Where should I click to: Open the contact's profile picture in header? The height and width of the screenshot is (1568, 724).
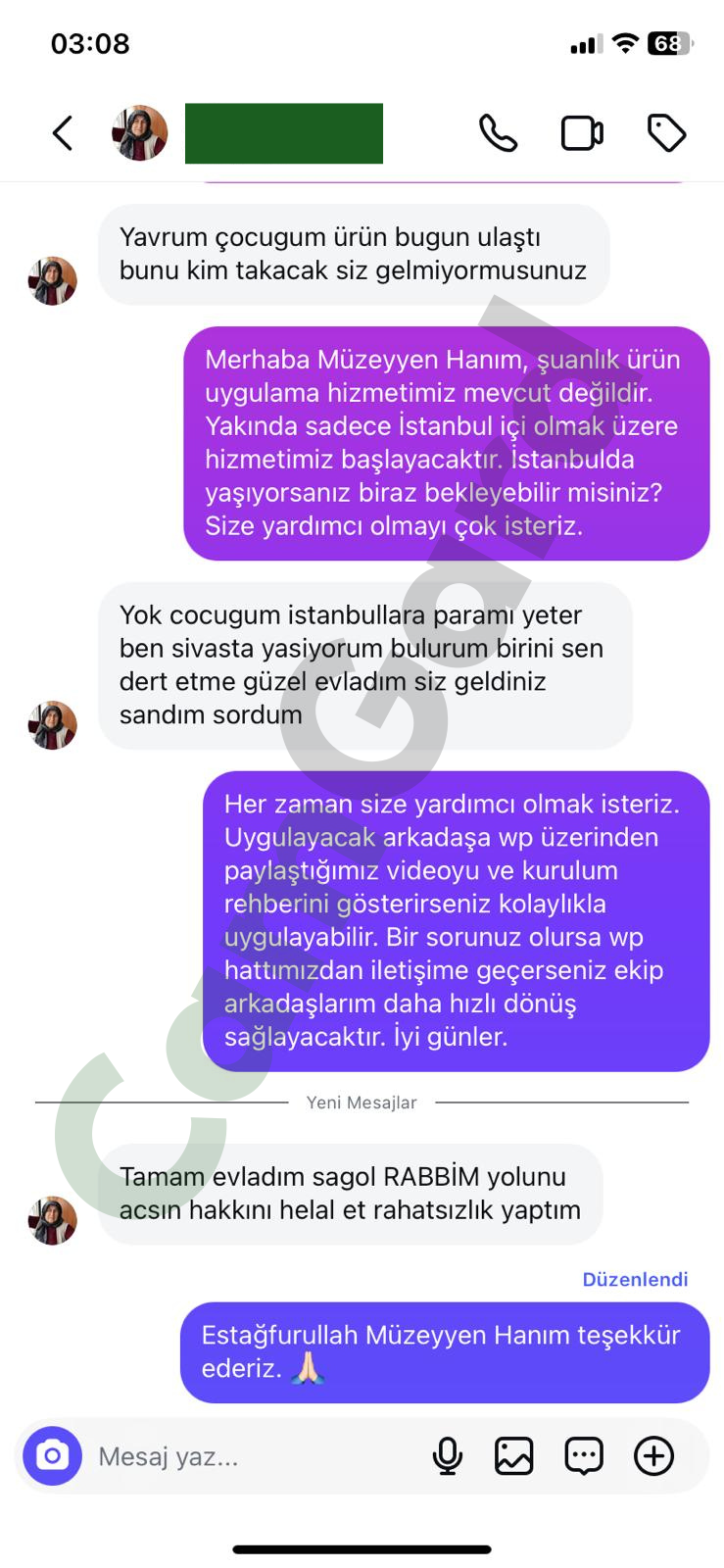[139, 133]
